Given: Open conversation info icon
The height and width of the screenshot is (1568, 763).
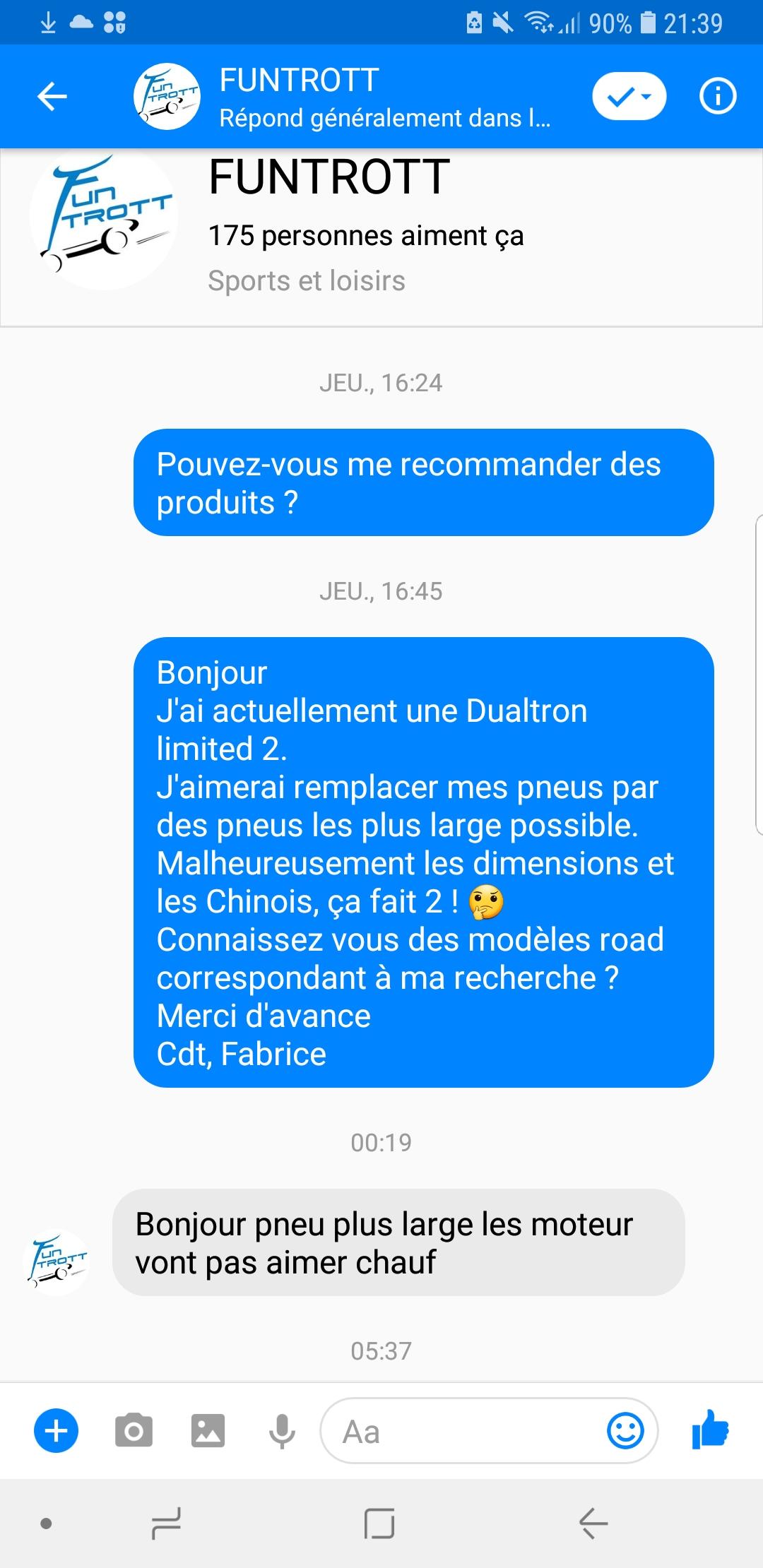Looking at the screenshot, I should point(718,97).
